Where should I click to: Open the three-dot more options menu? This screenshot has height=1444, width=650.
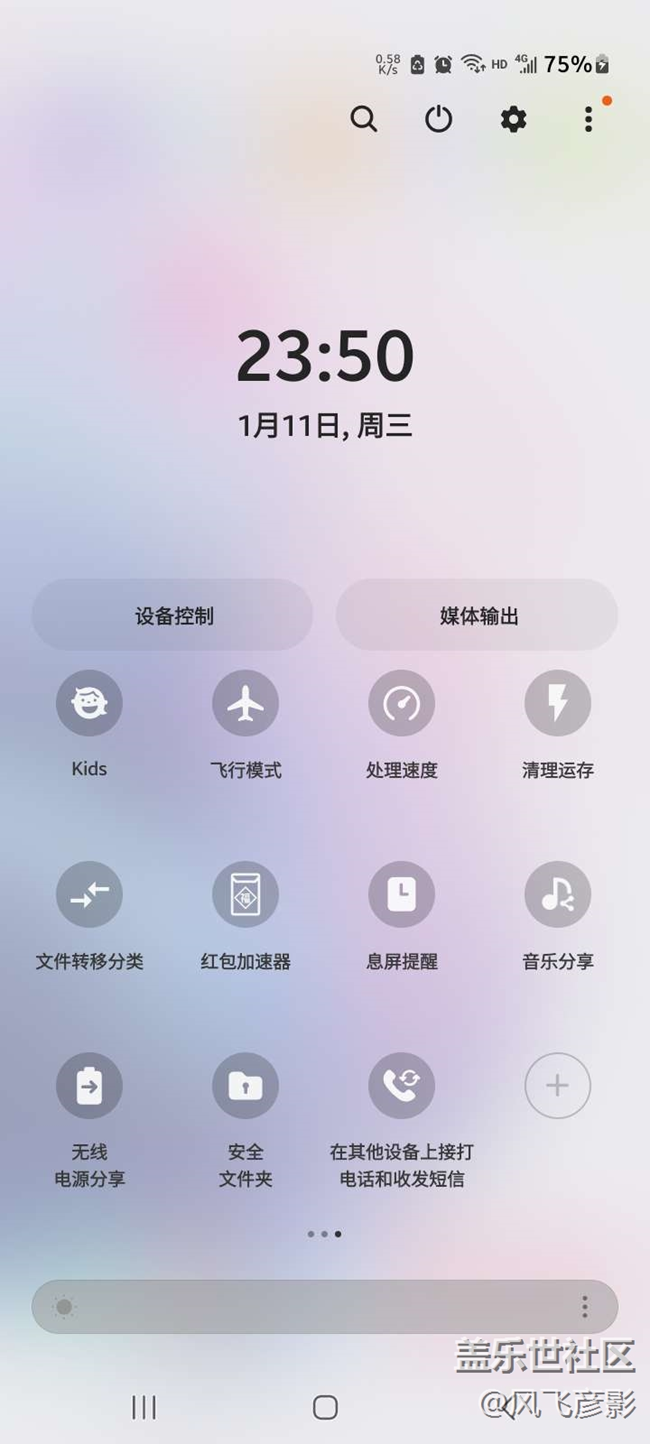click(x=588, y=120)
